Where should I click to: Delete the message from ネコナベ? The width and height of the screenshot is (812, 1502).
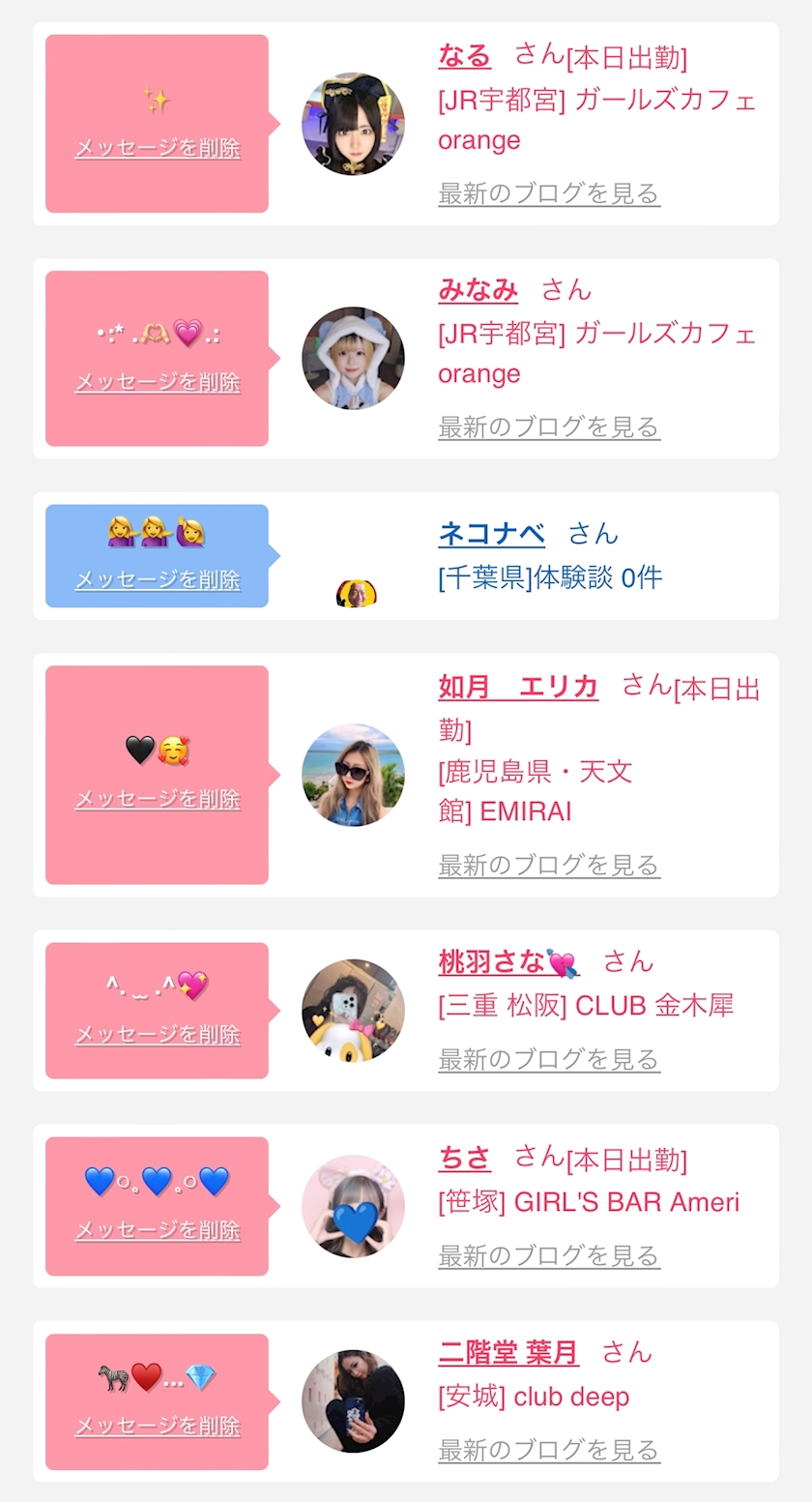(158, 579)
